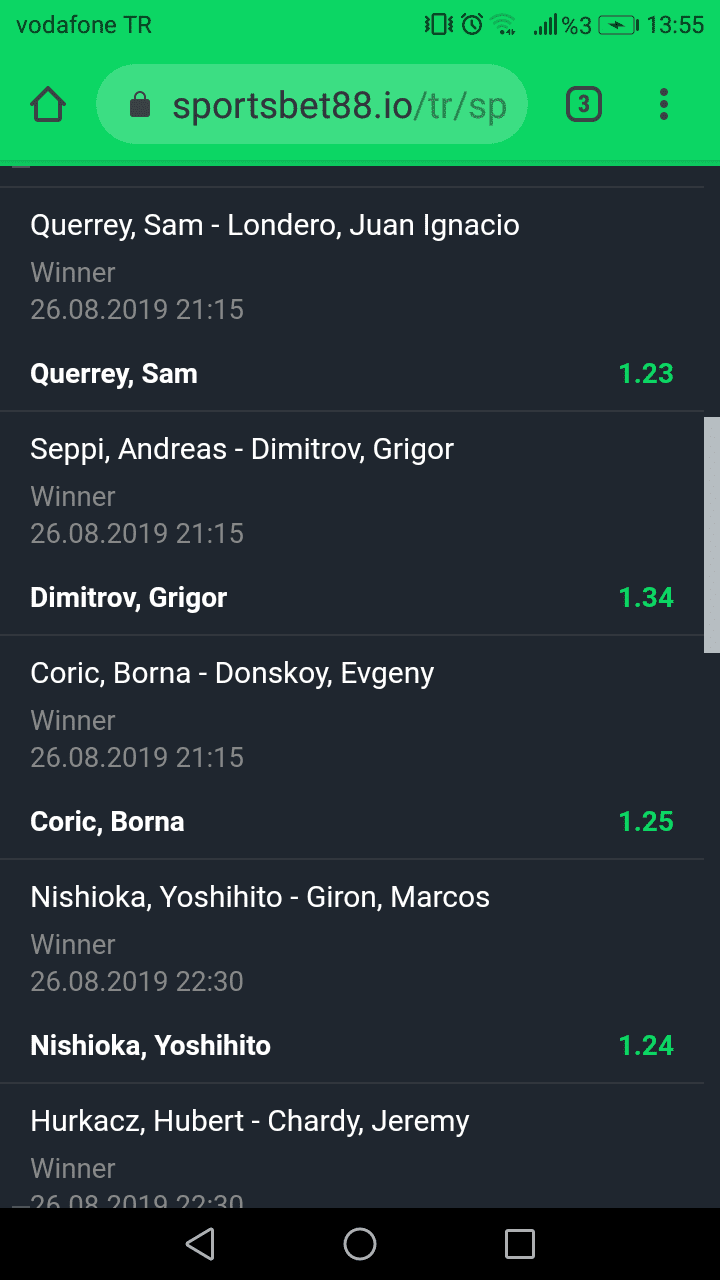720x1280 pixels.
Task: Open the tab switcher showing 3 tabs
Action: 584,104
